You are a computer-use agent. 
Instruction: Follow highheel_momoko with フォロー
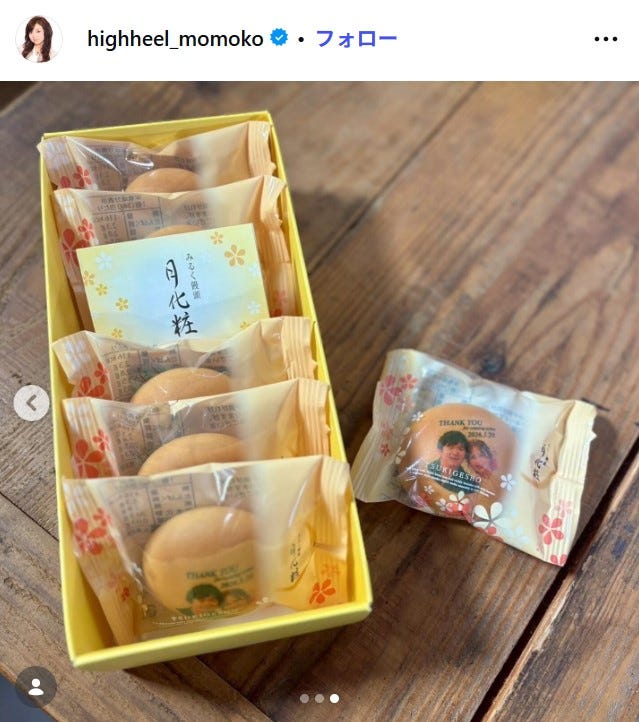click(x=356, y=39)
